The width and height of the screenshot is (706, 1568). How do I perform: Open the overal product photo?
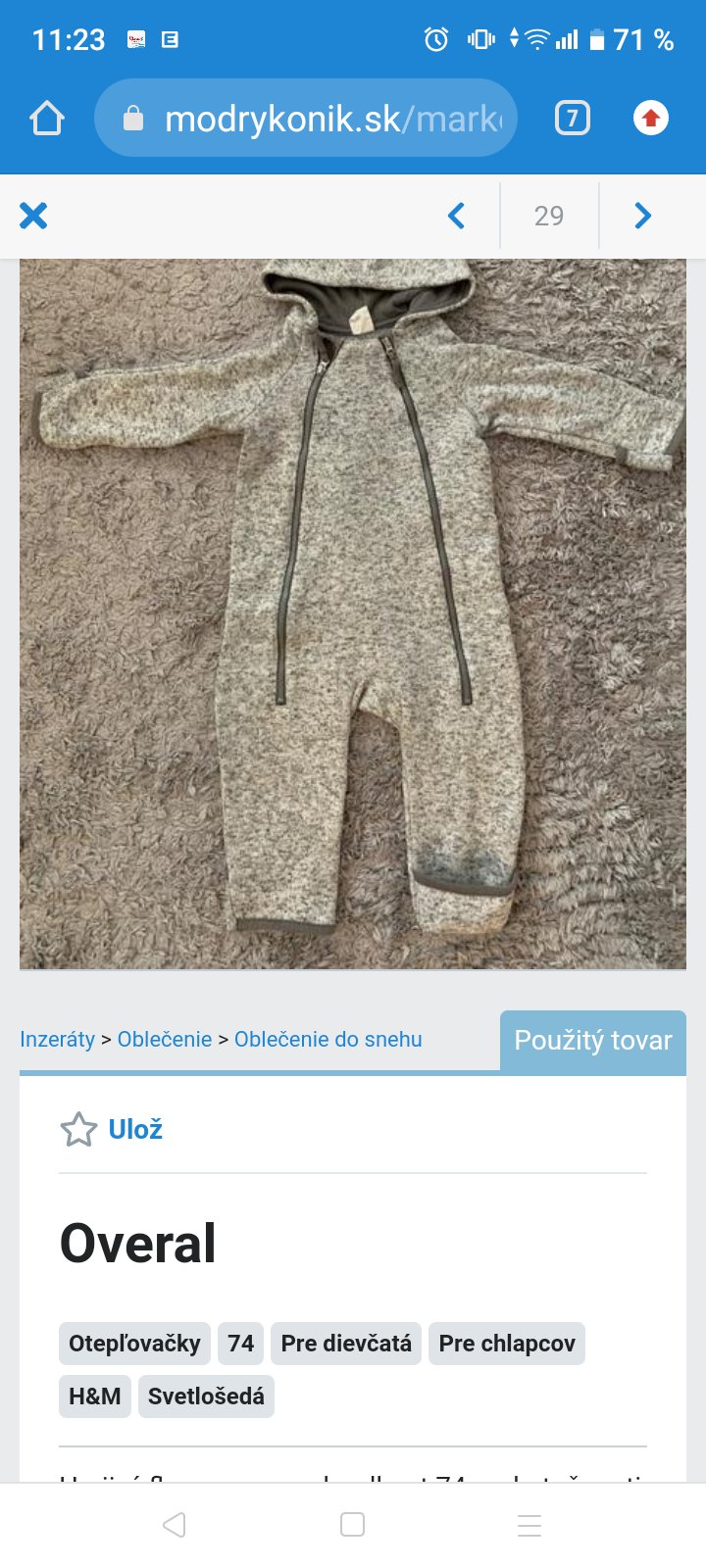pos(353,613)
